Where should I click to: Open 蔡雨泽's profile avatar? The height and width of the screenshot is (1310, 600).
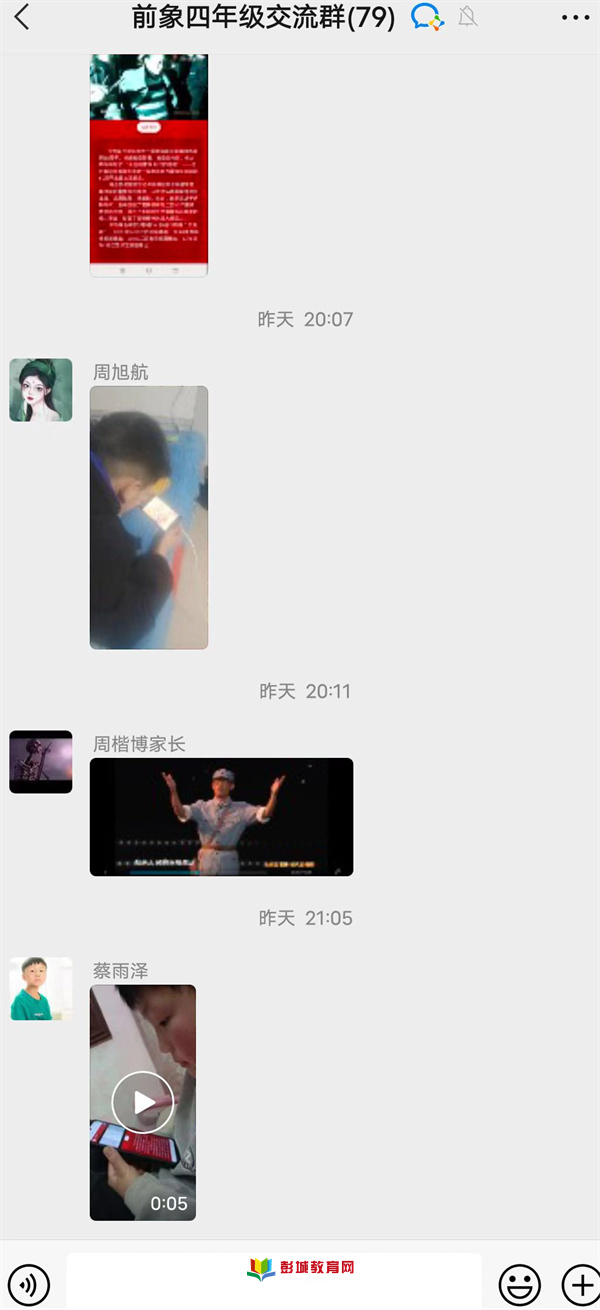[x=41, y=989]
